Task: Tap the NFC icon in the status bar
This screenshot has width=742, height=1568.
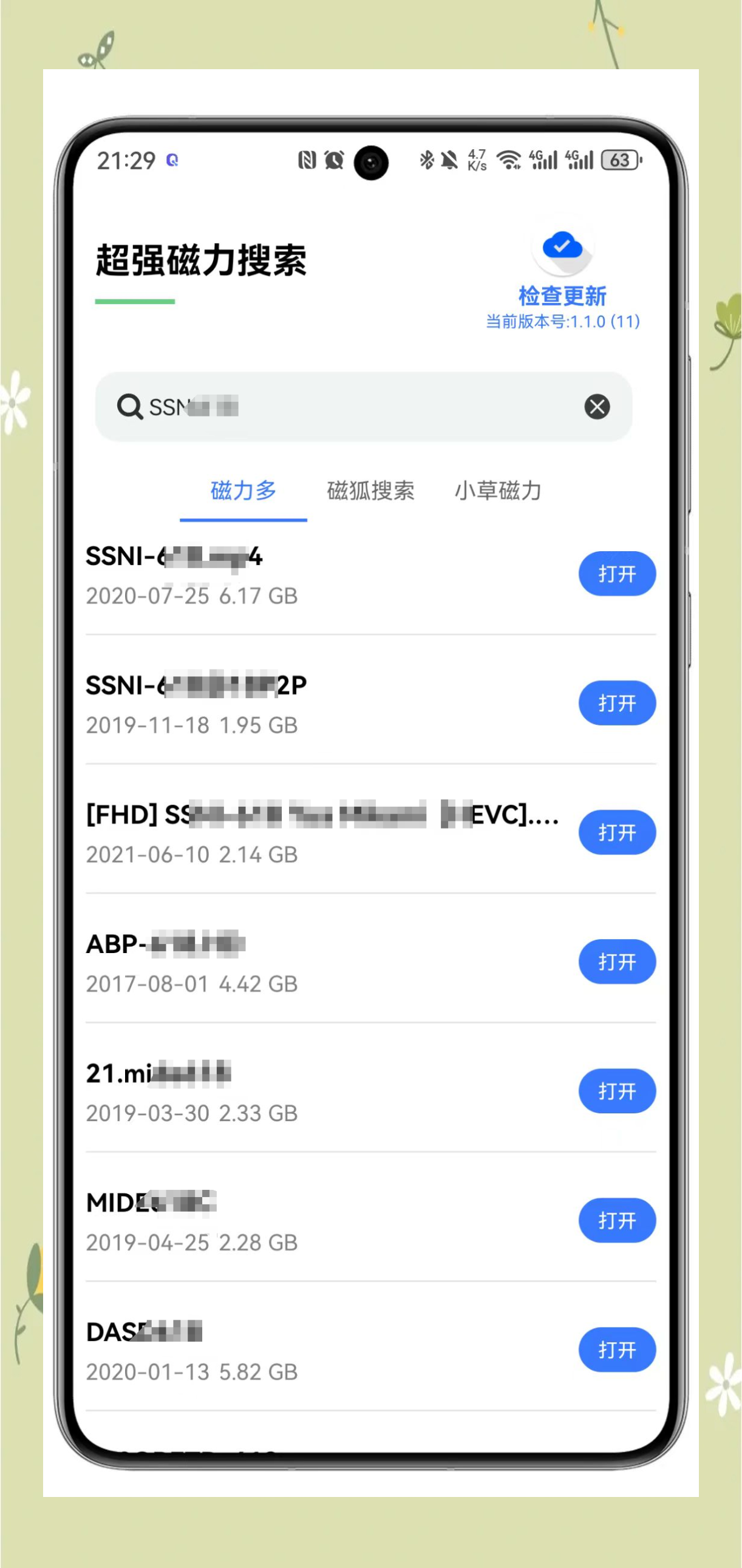Action: pyautogui.click(x=307, y=161)
